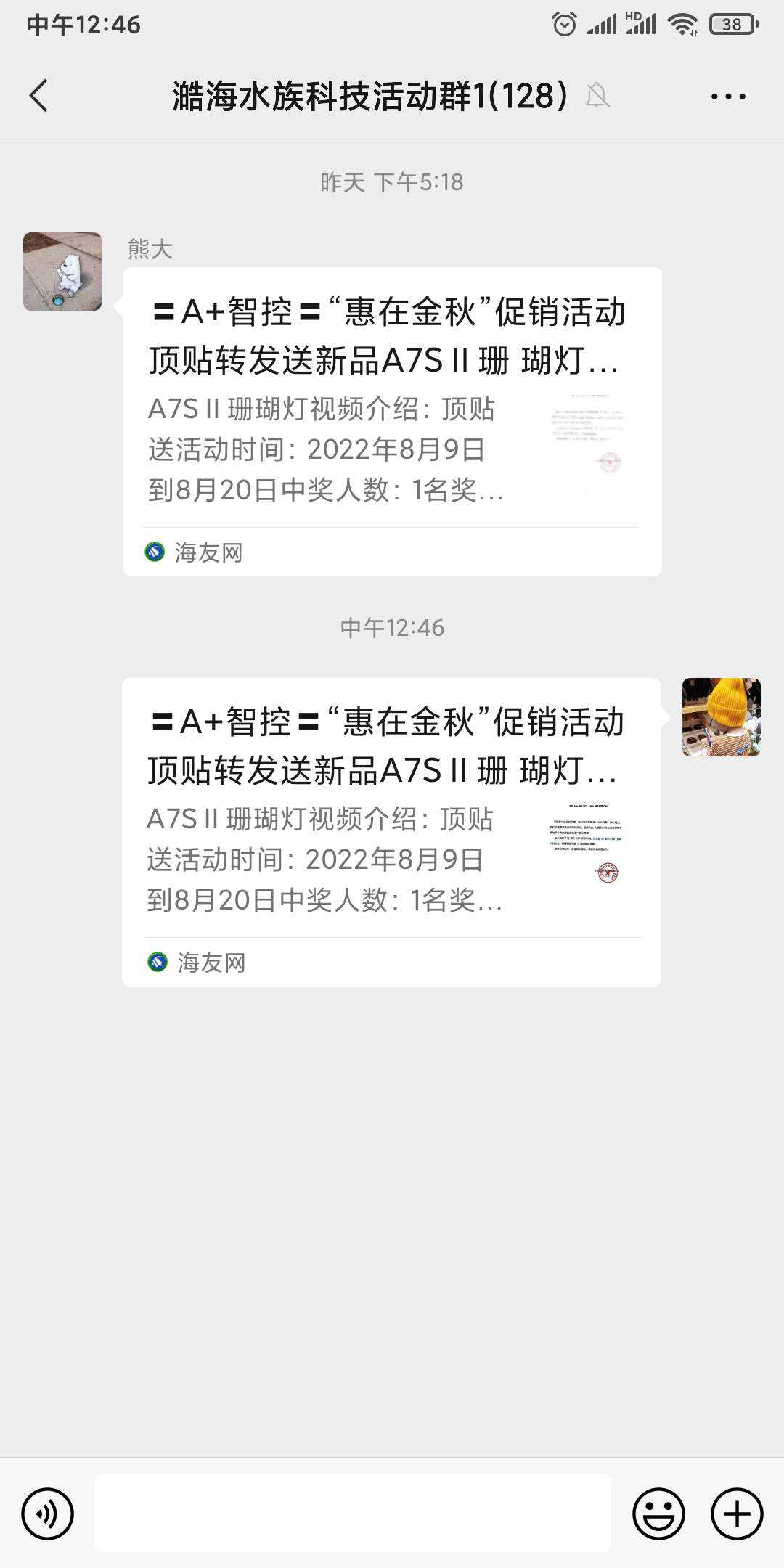This screenshot has width=784, height=1568.
Task: Open the link card shared by 熊大
Action: [391, 421]
